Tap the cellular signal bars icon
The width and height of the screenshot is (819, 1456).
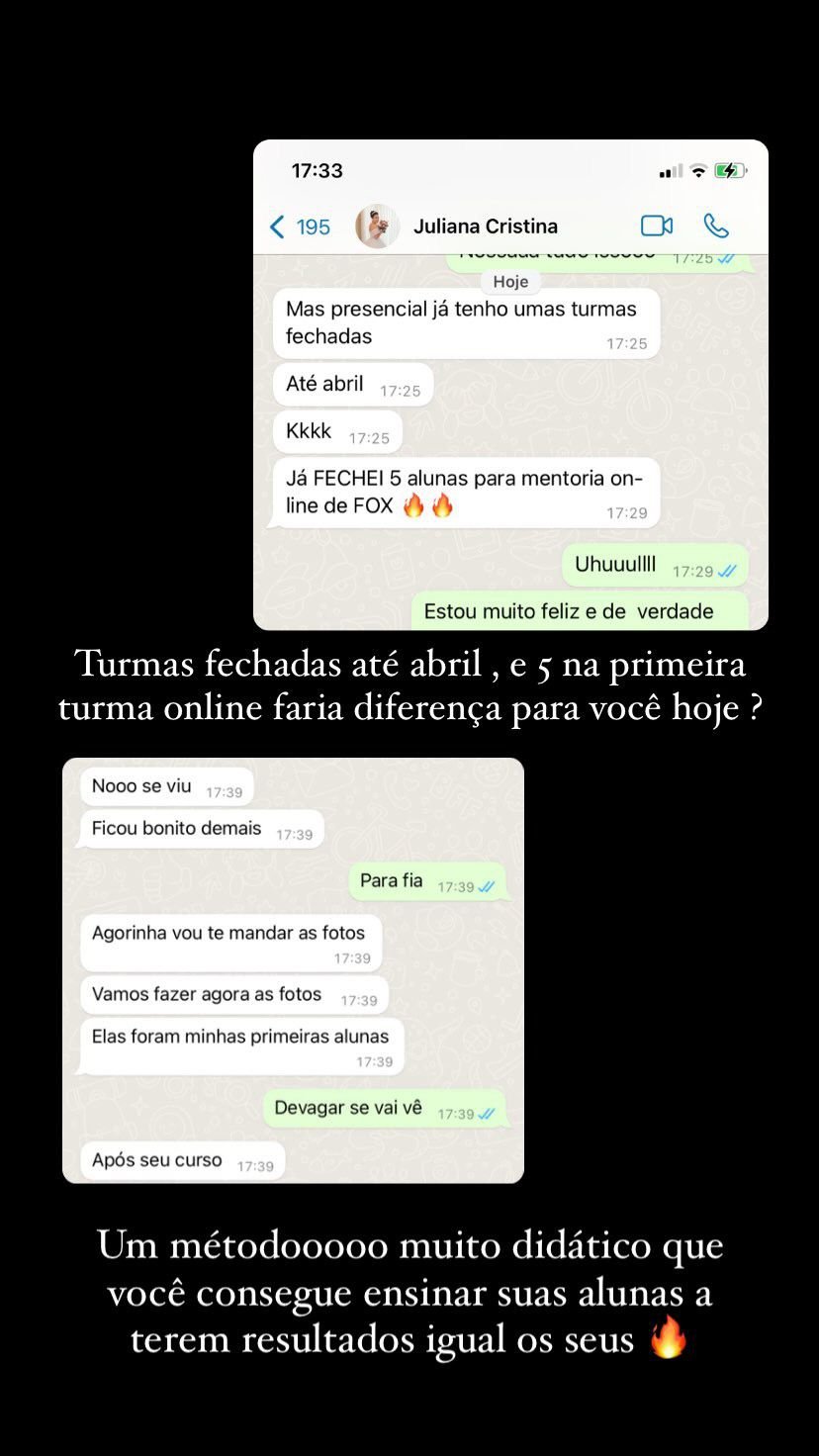coord(671,170)
